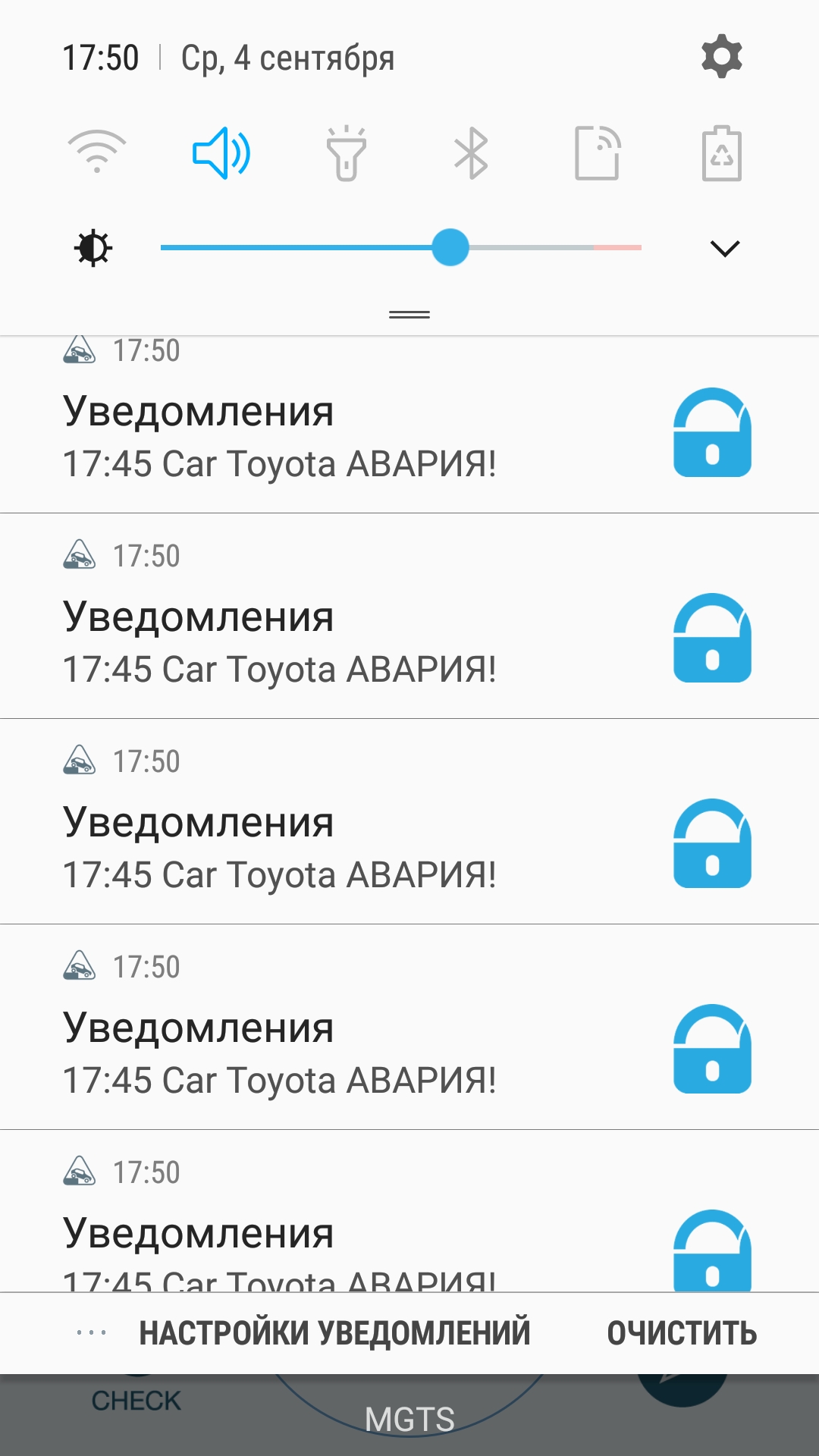
Task: Clear all notifications with ОЧИСТИТЬ
Action: pyautogui.click(x=682, y=1333)
